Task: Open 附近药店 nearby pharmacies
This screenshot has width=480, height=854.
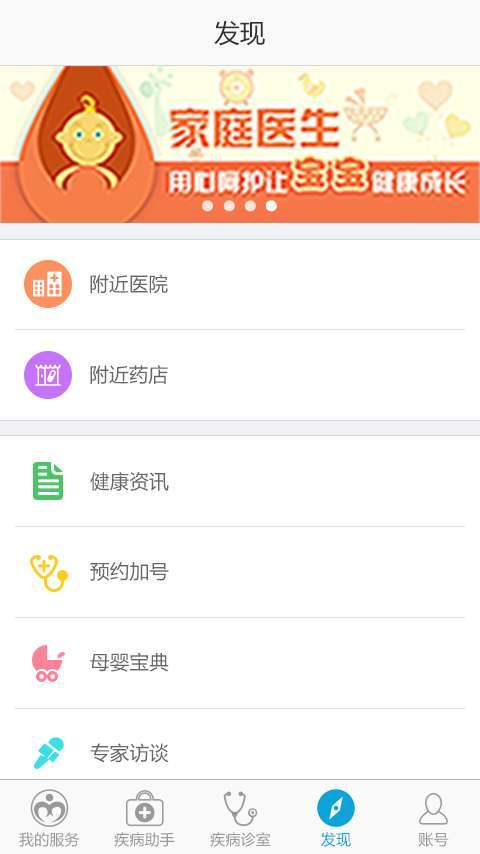Action: click(240, 375)
